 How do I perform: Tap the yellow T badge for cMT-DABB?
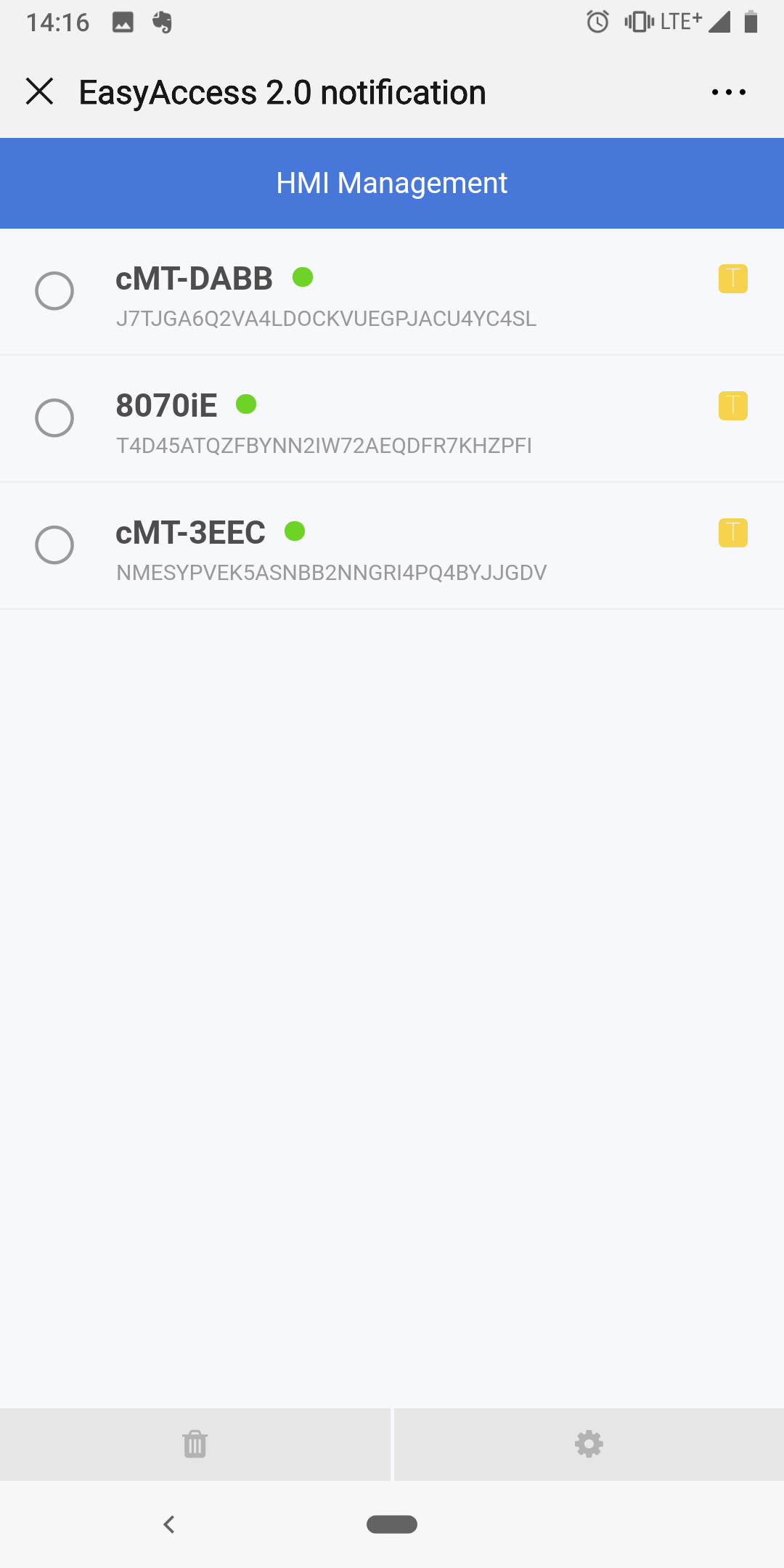[x=733, y=279]
